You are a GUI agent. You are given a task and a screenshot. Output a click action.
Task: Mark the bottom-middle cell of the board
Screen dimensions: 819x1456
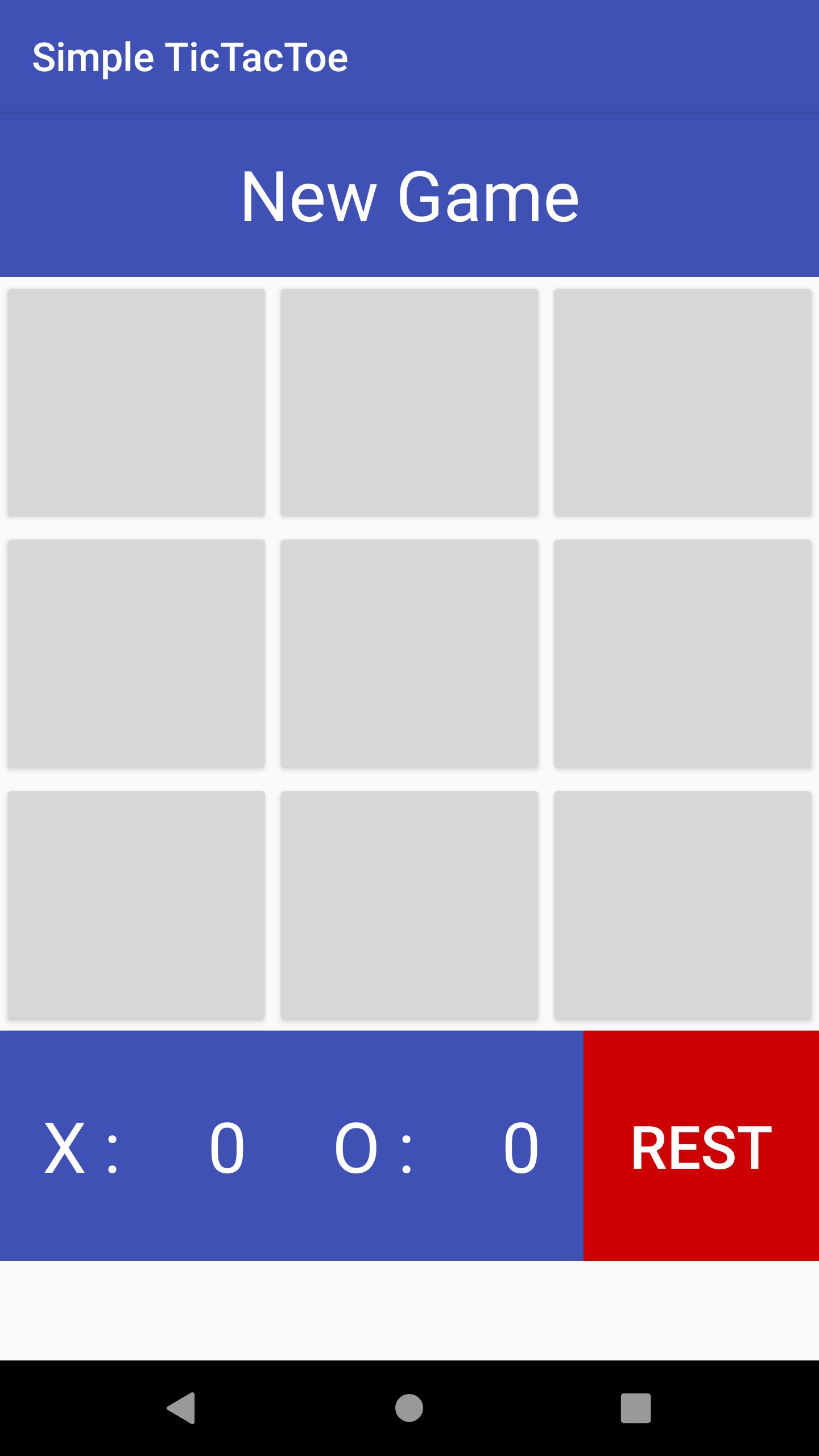(409, 904)
